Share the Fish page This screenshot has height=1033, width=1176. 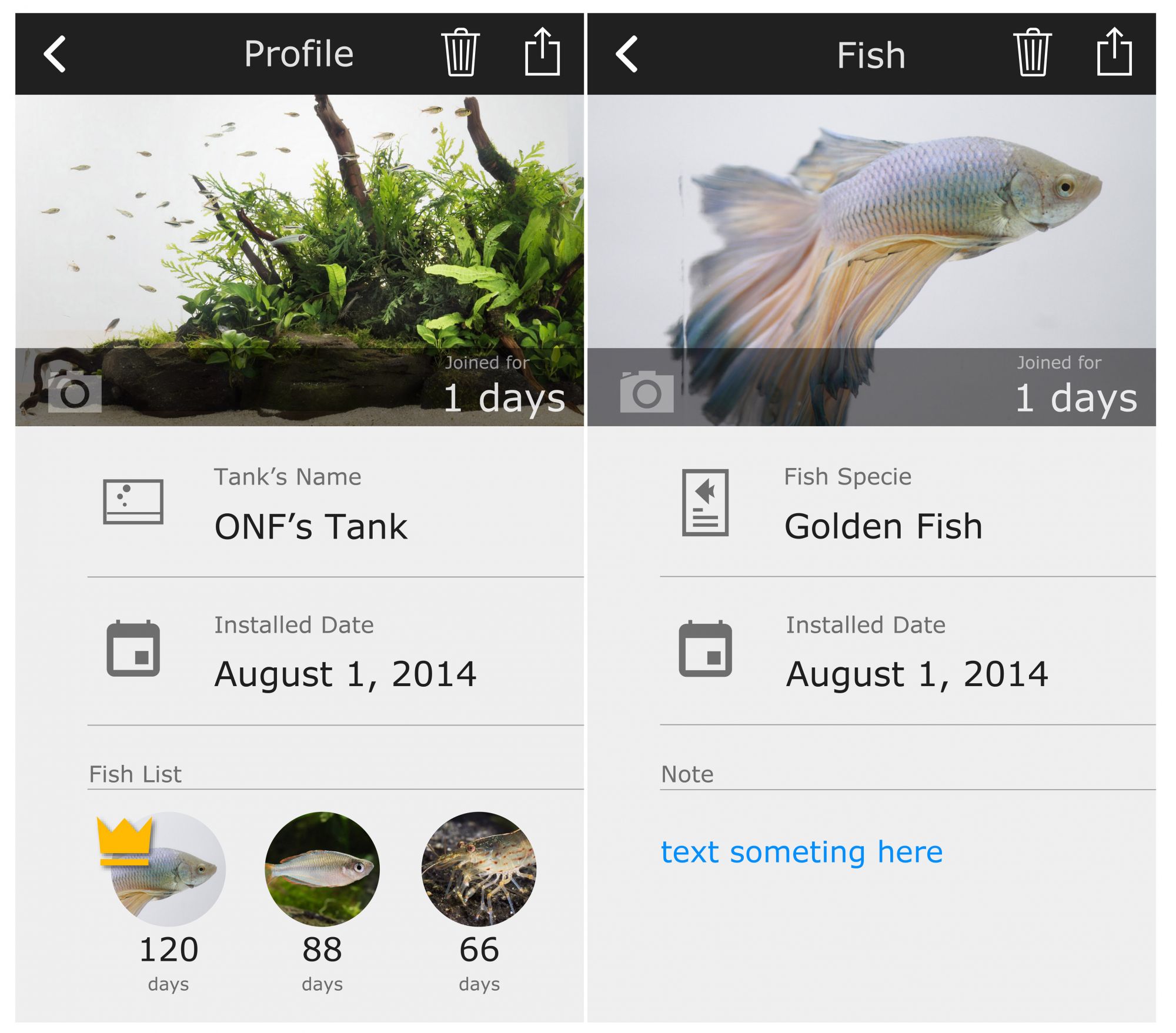pos(1114,52)
